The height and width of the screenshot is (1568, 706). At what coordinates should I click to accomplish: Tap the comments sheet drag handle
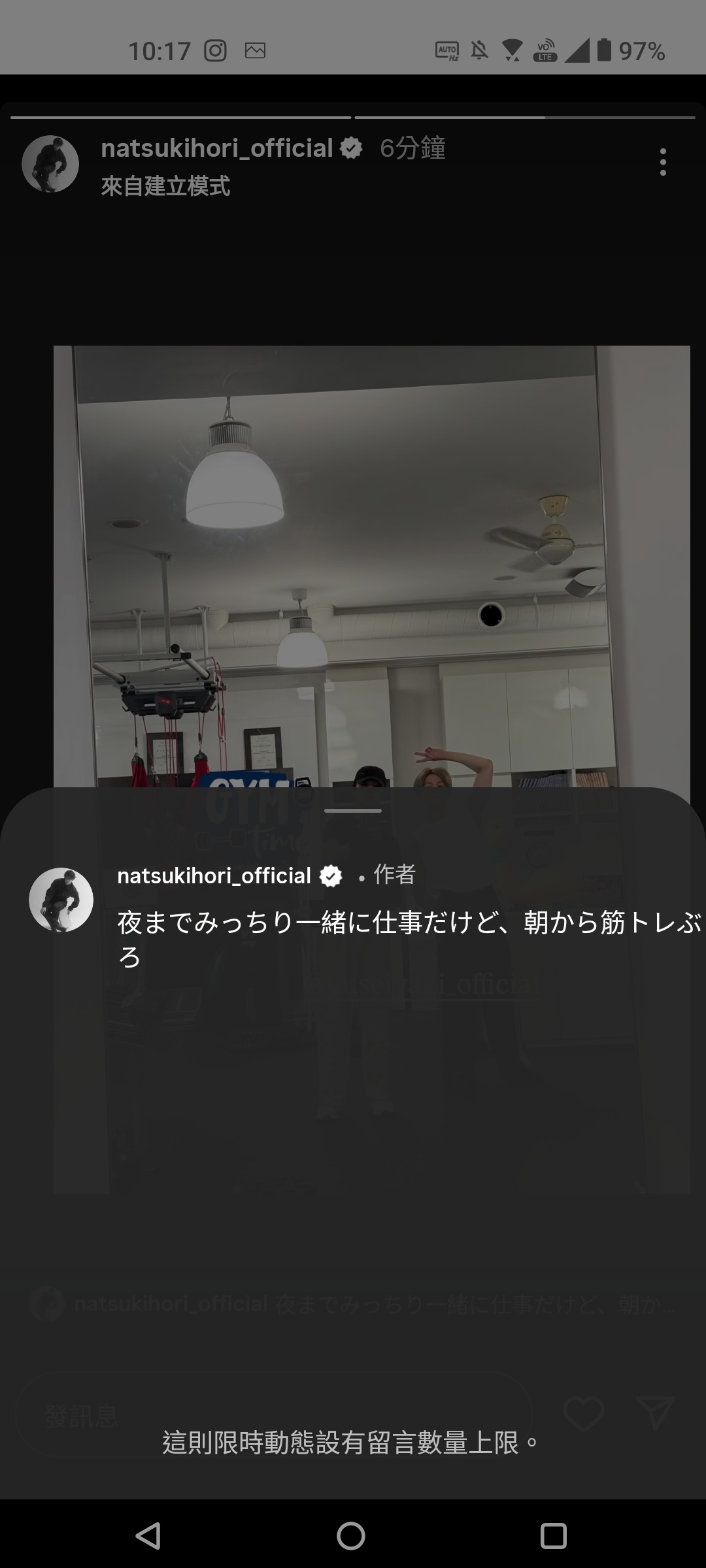coord(353,811)
